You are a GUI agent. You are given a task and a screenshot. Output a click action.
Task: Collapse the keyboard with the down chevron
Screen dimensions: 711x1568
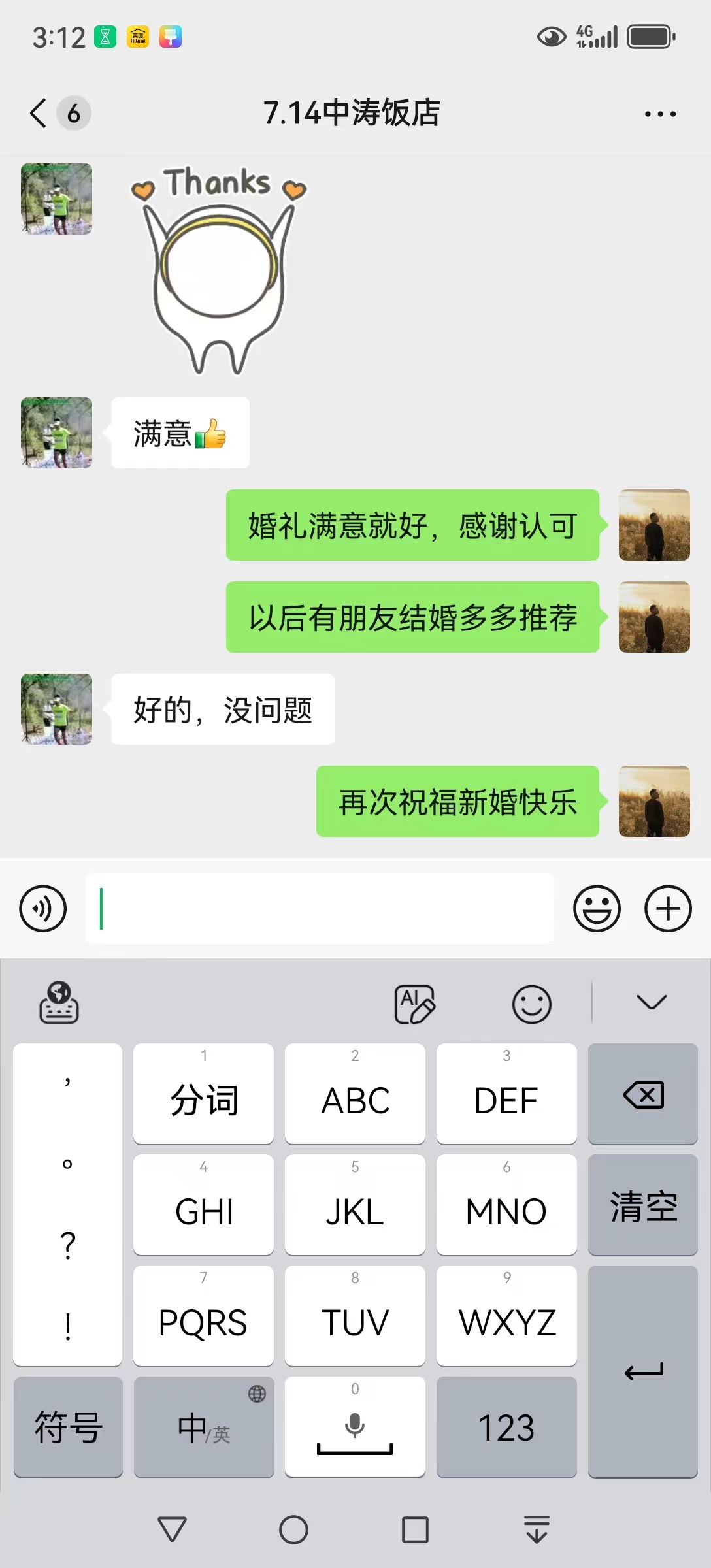[x=652, y=1002]
